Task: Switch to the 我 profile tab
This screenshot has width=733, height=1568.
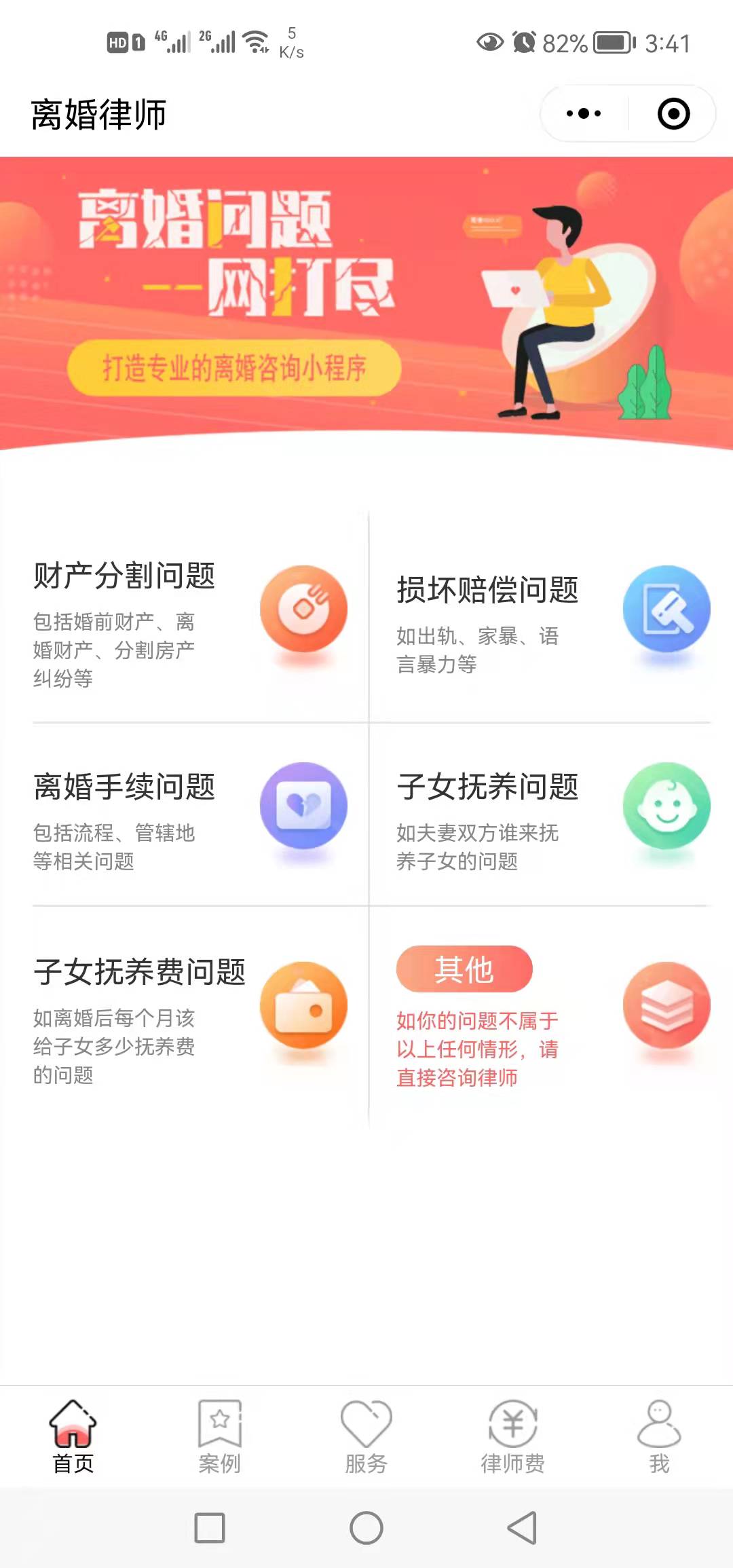Action: [x=659, y=1437]
